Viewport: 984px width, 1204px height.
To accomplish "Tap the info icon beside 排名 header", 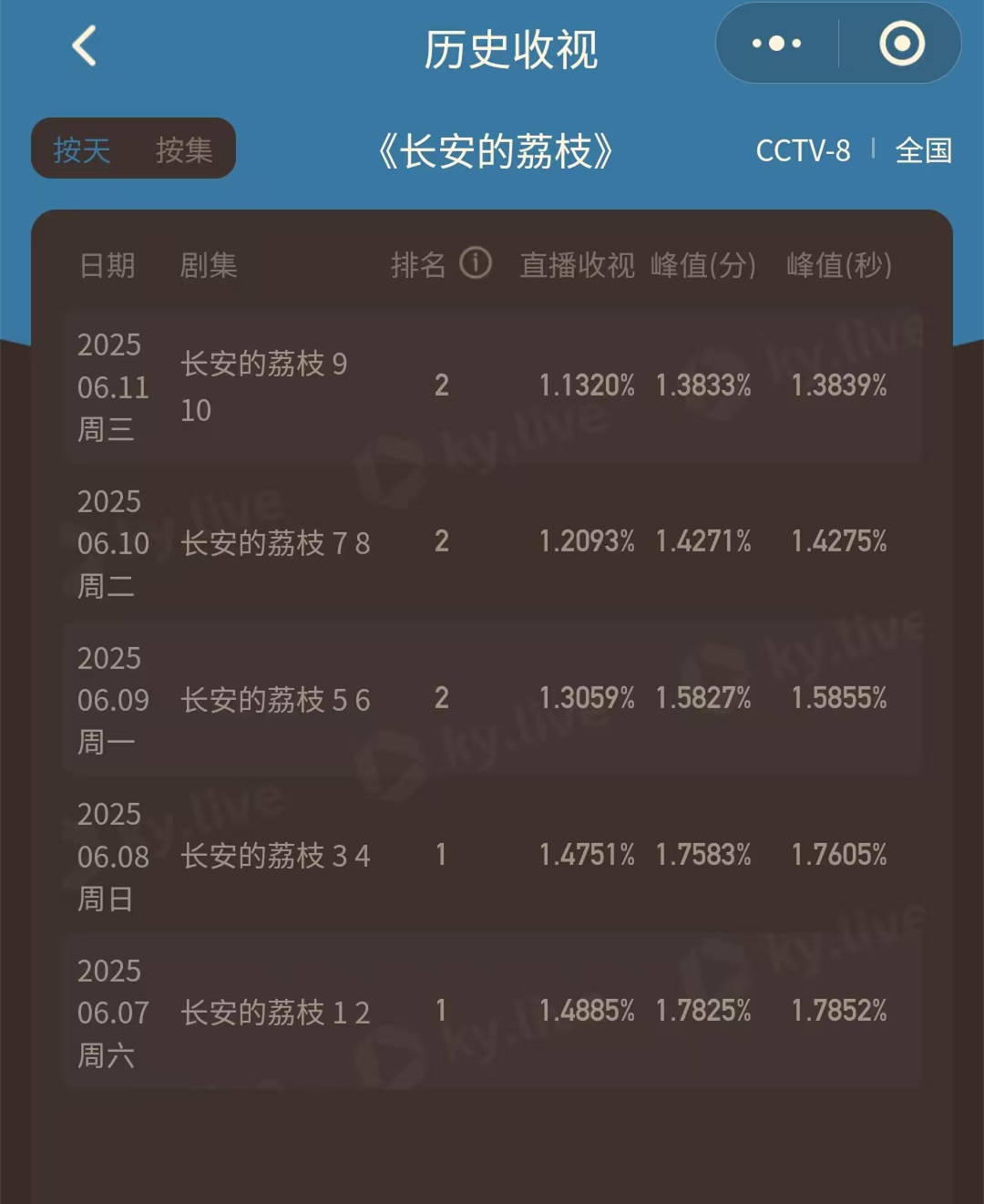I will 477,264.
